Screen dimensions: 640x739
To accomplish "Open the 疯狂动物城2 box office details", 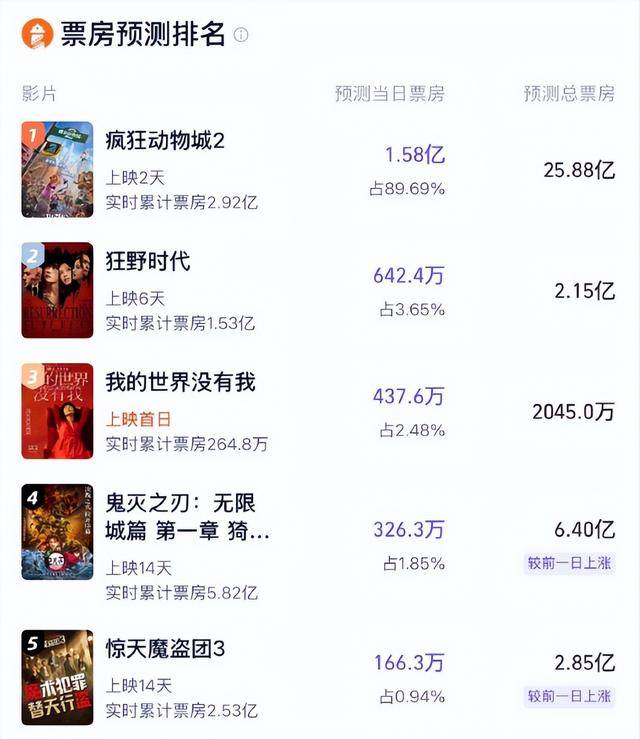I will [x=166, y=141].
